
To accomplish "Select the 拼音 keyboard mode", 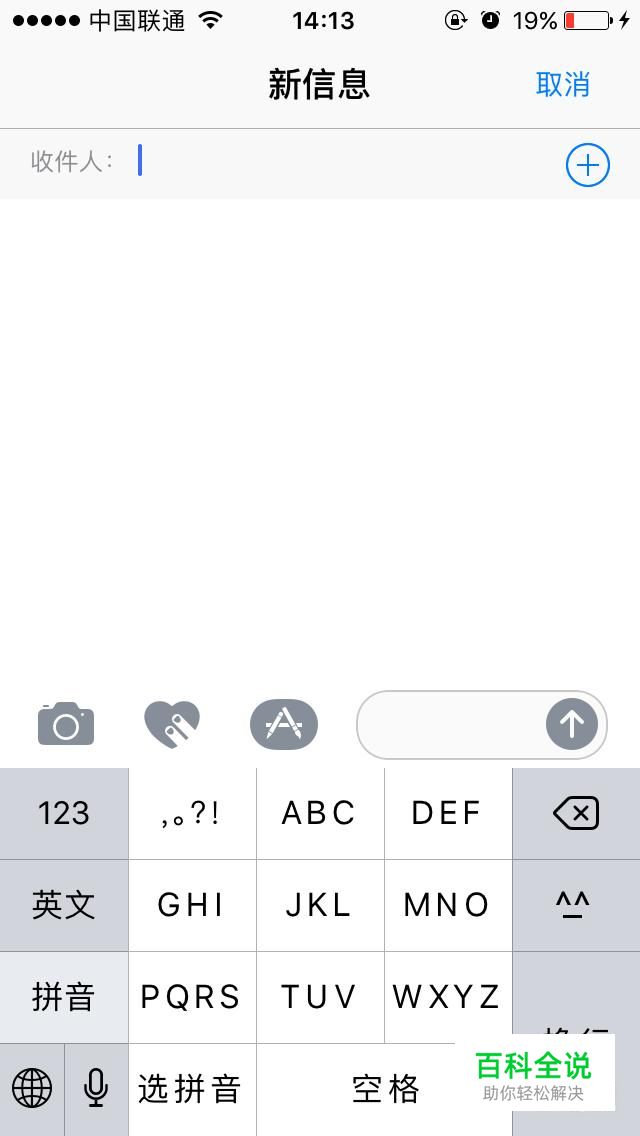I will pyautogui.click(x=64, y=997).
